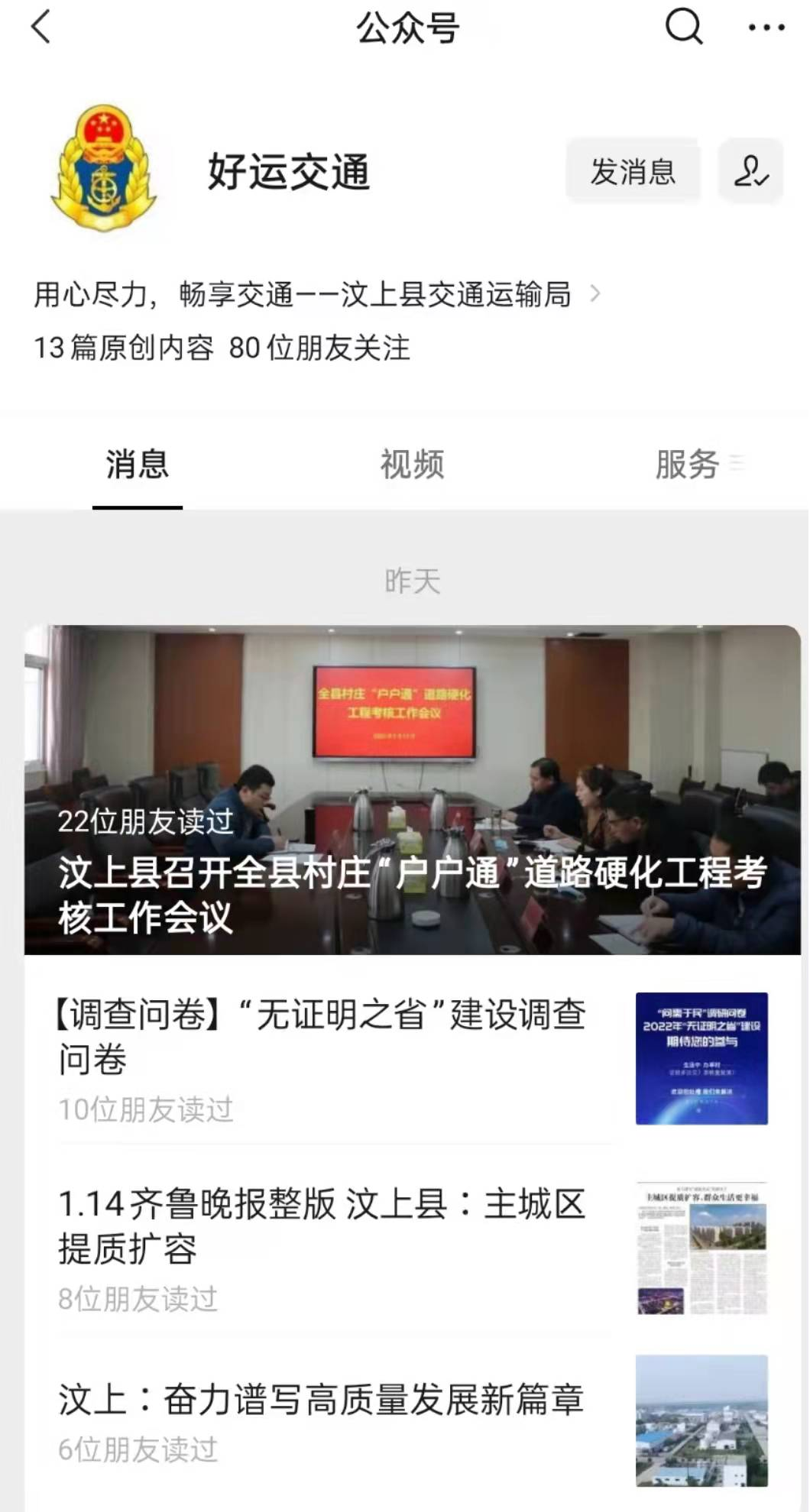The image size is (810, 1512).
Task: Open 汶上：奋力谱写高质量发展新篇章 article
Action: tap(413, 1421)
